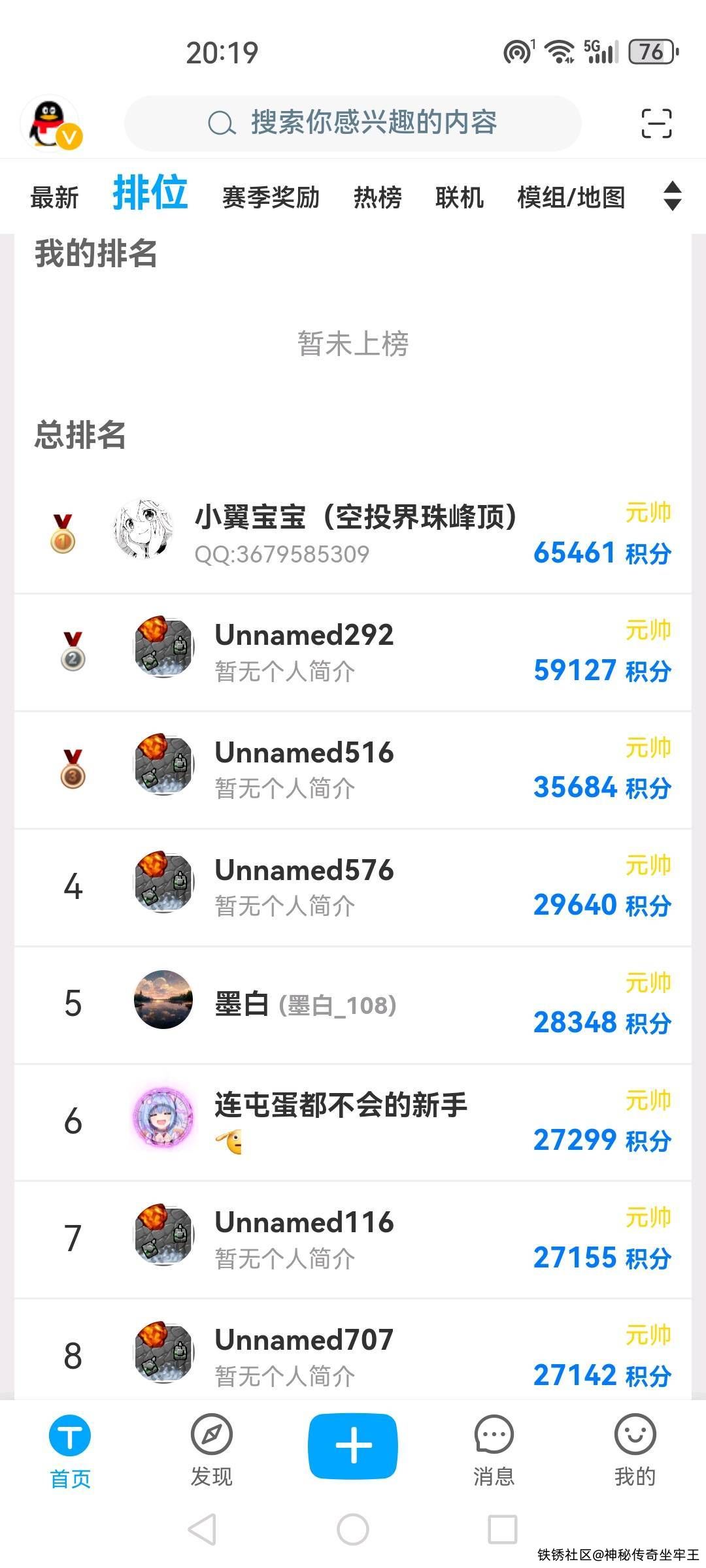Switch to the 模组/地图 tab

(x=571, y=197)
